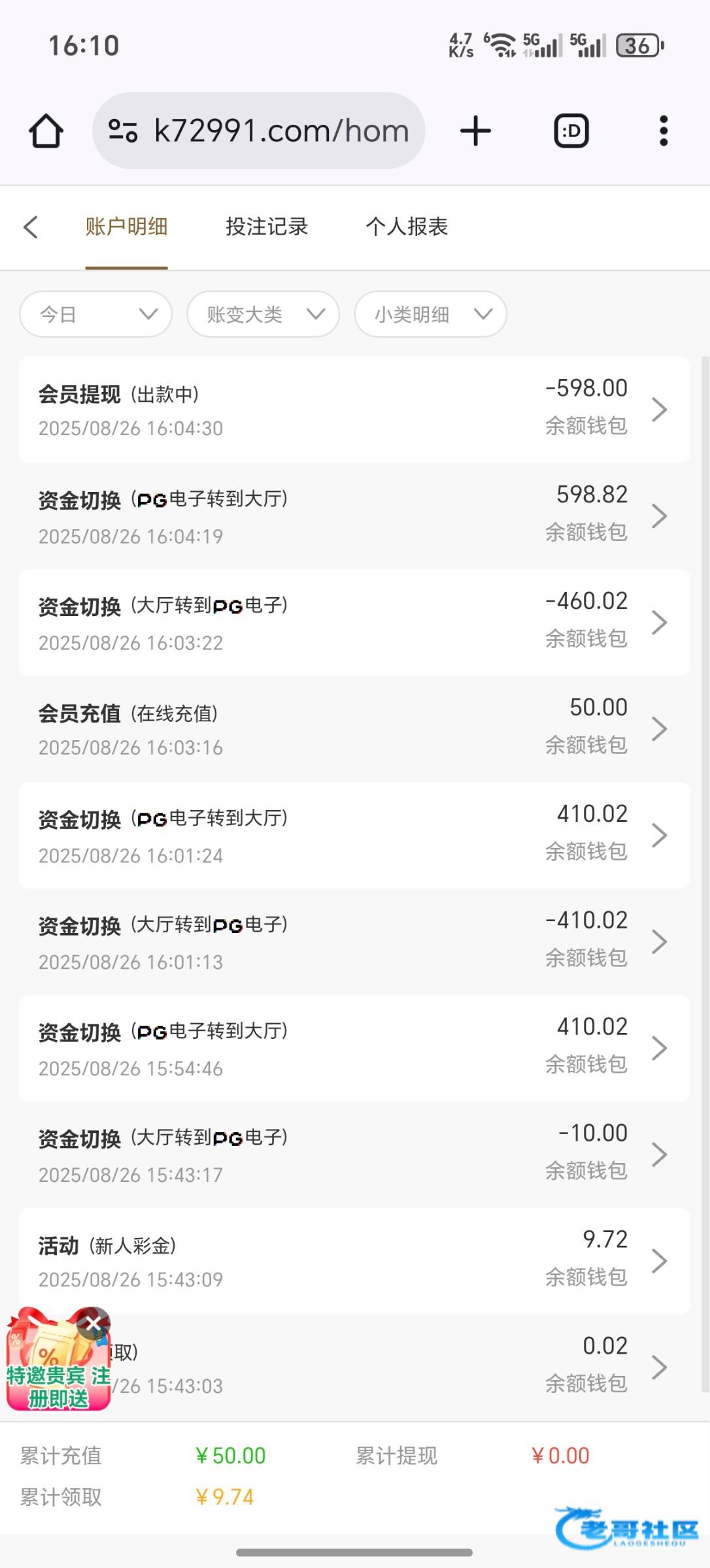Open the 16:01:24 transfer record

point(354,836)
